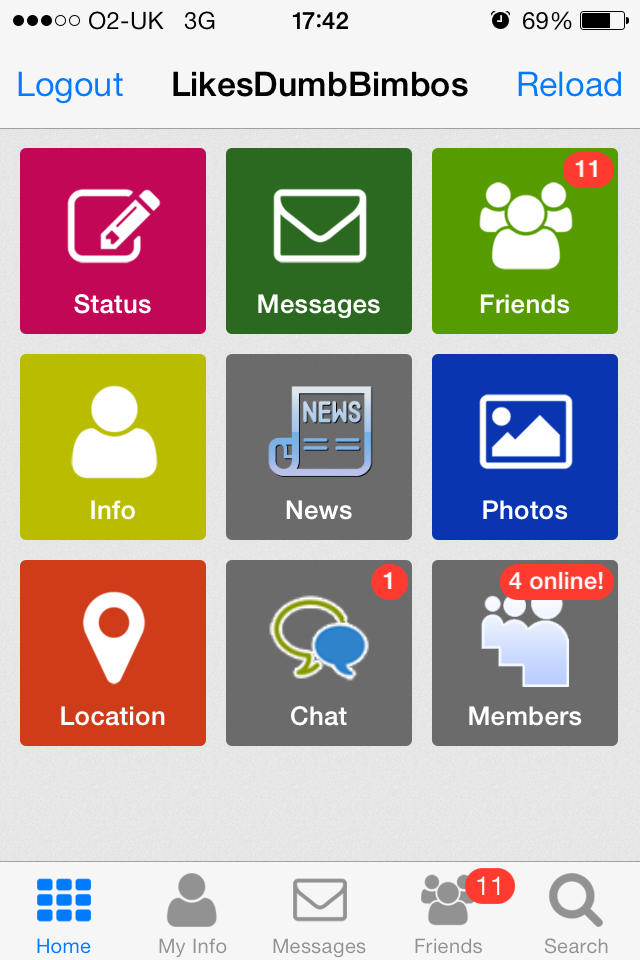
Task: Open the Photos tile
Action: (x=525, y=447)
